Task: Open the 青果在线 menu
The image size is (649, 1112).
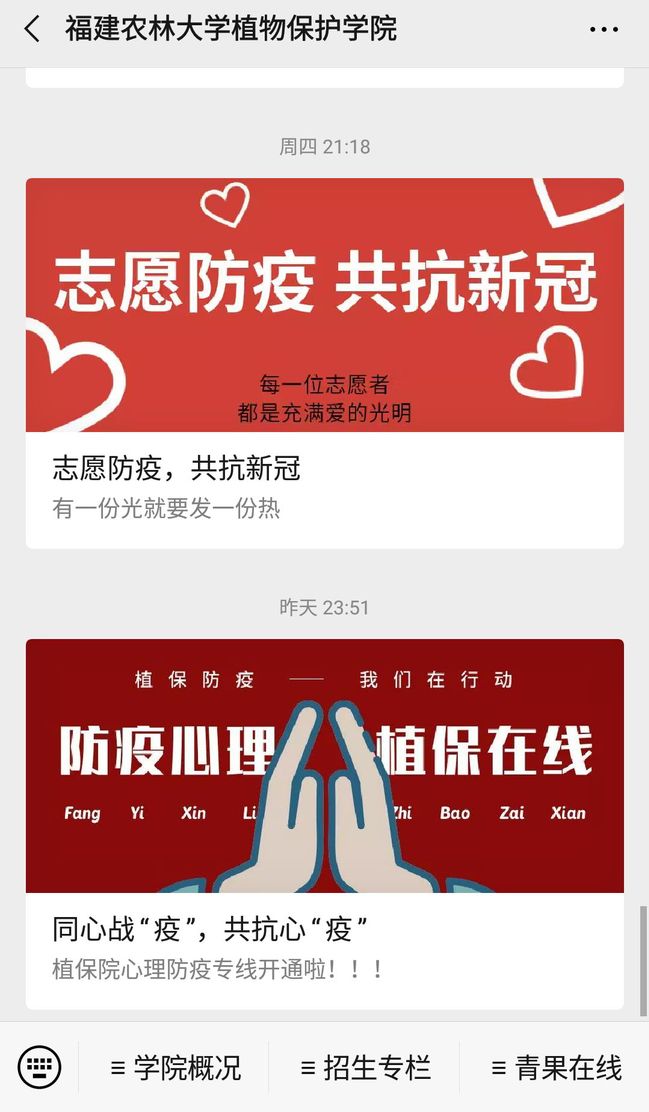Action: (x=556, y=1068)
